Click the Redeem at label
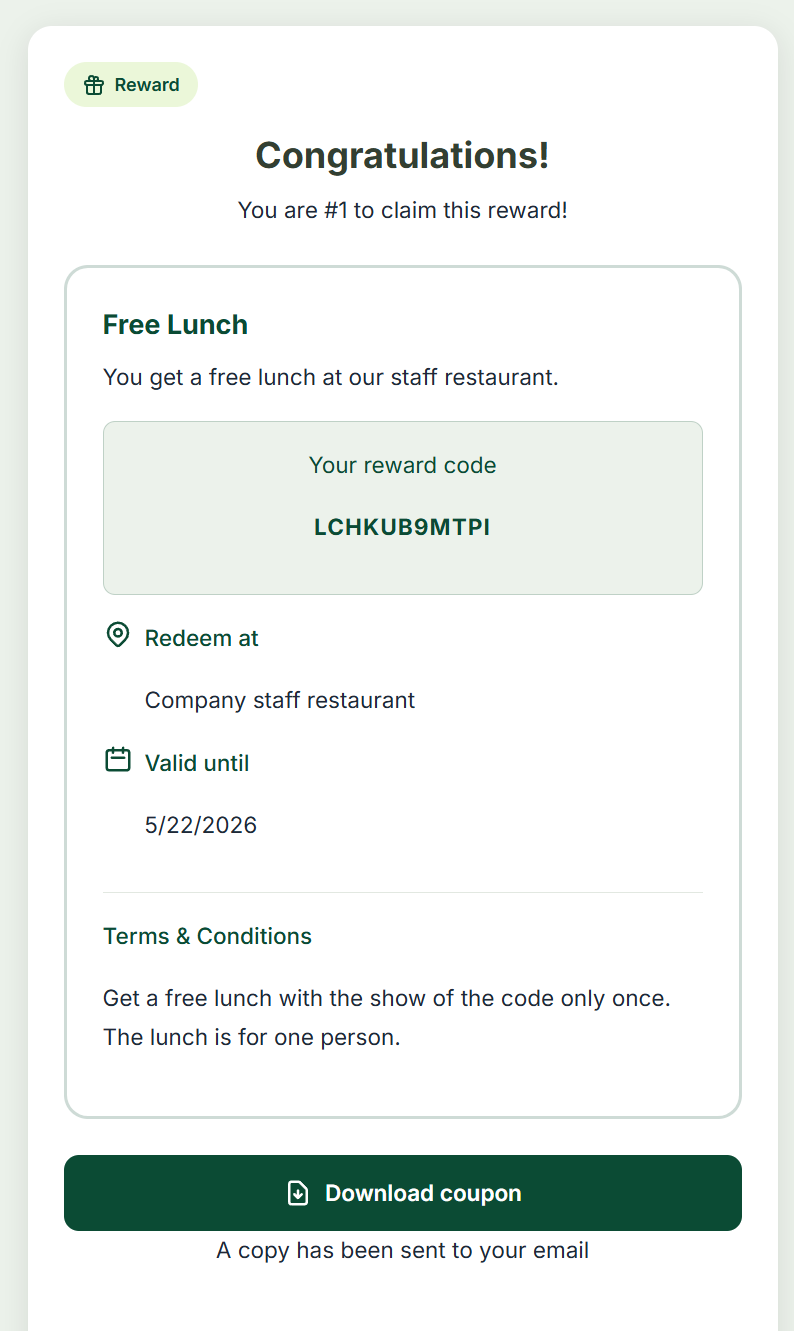 coord(201,637)
